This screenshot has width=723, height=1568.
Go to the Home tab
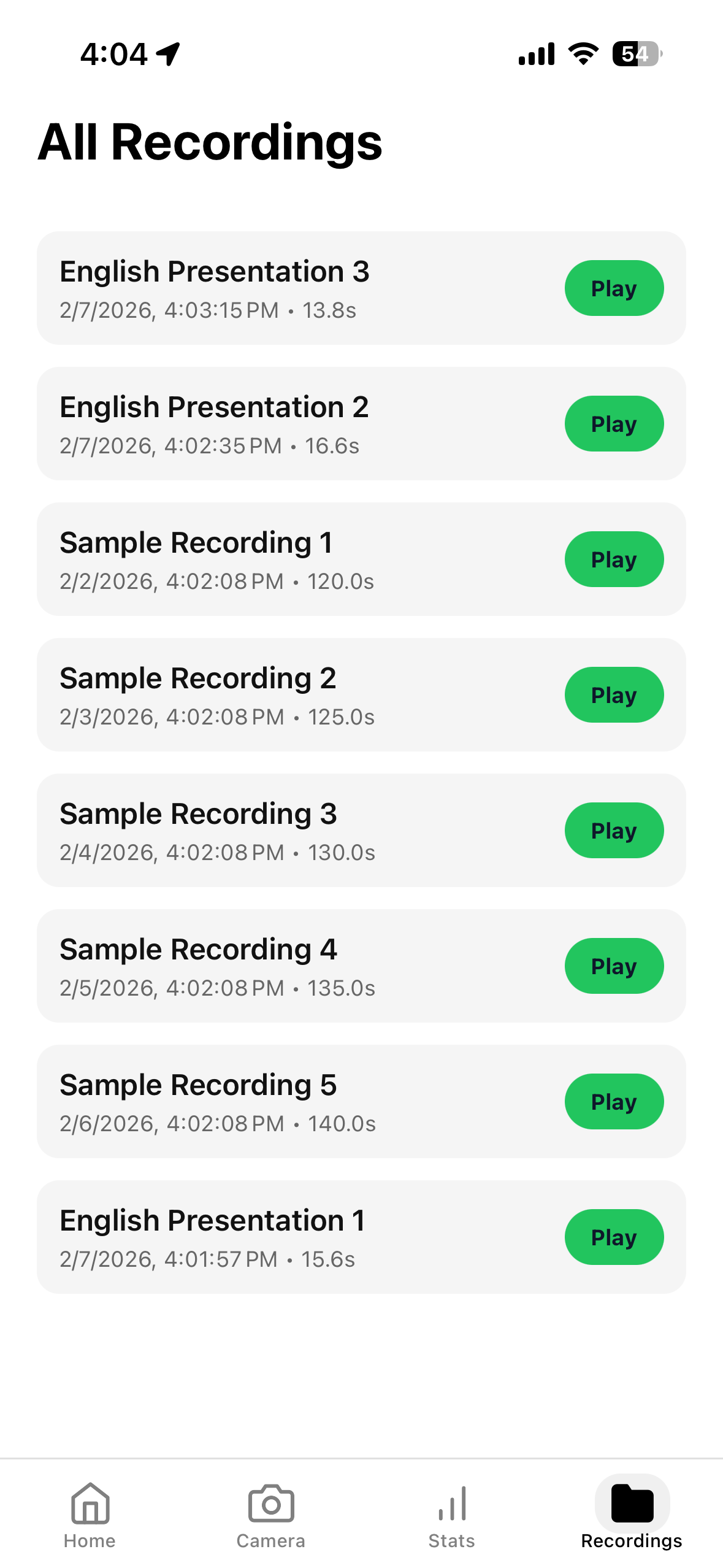pos(90,1514)
